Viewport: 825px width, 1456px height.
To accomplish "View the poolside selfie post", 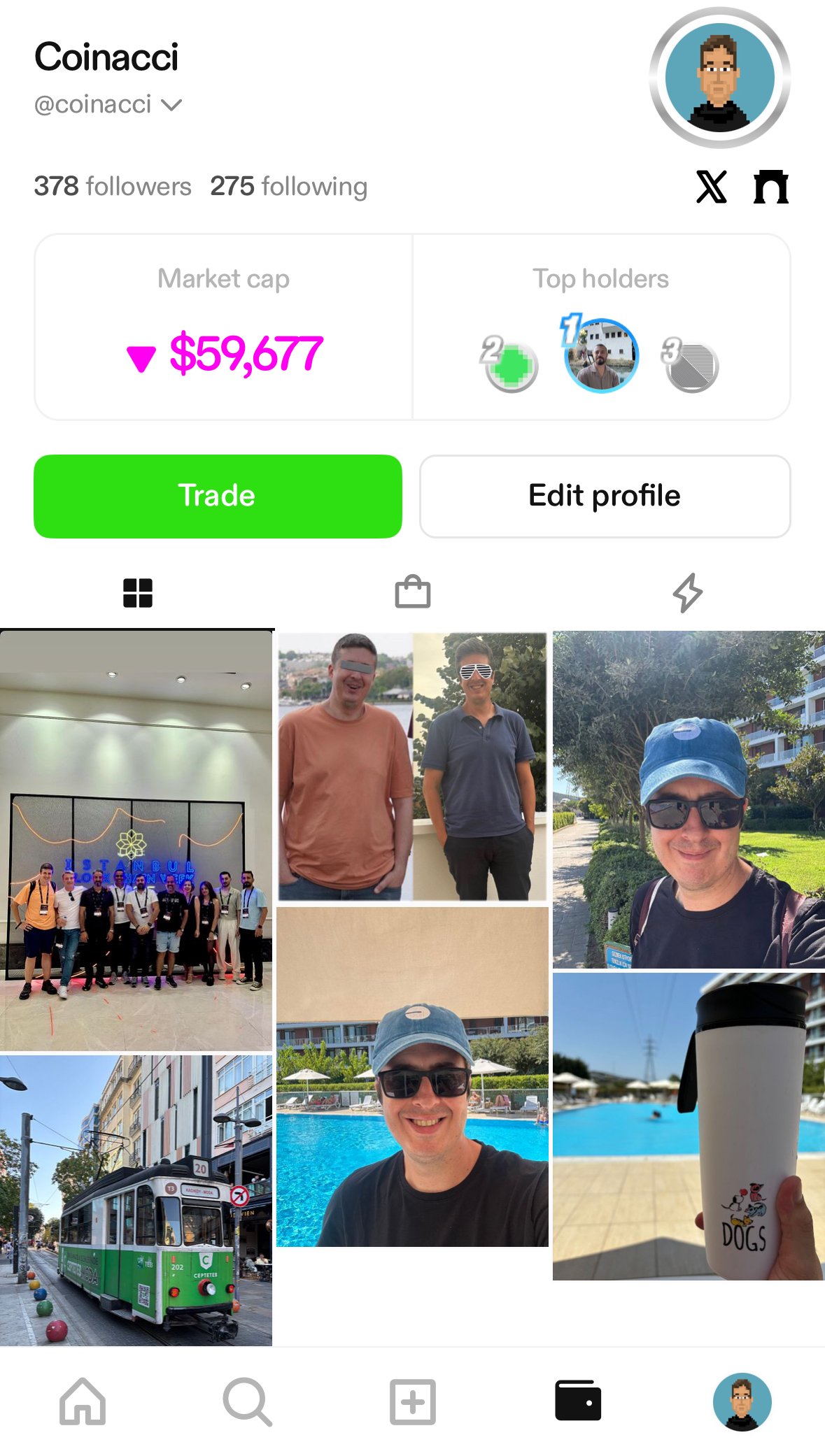I will click(x=412, y=1077).
